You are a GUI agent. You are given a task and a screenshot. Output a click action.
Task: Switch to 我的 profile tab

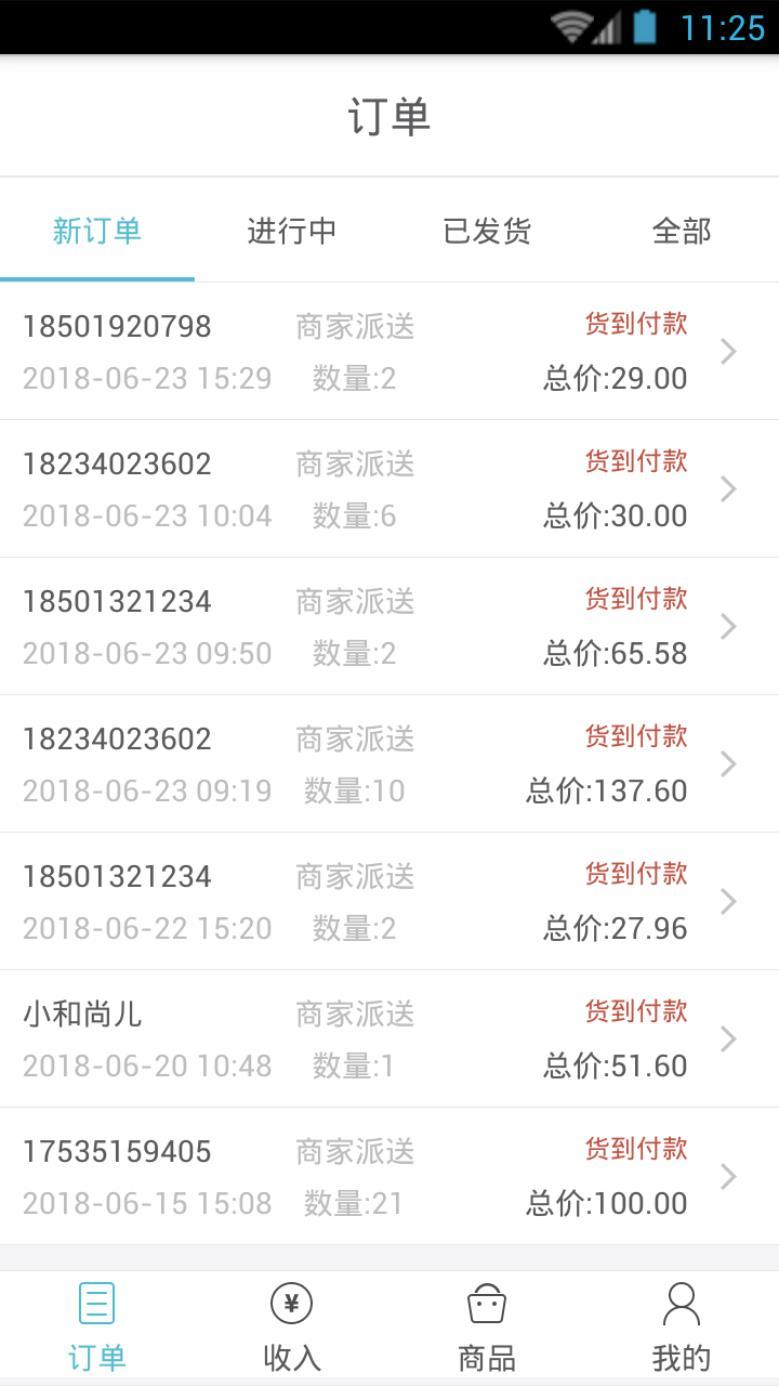point(681,1326)
